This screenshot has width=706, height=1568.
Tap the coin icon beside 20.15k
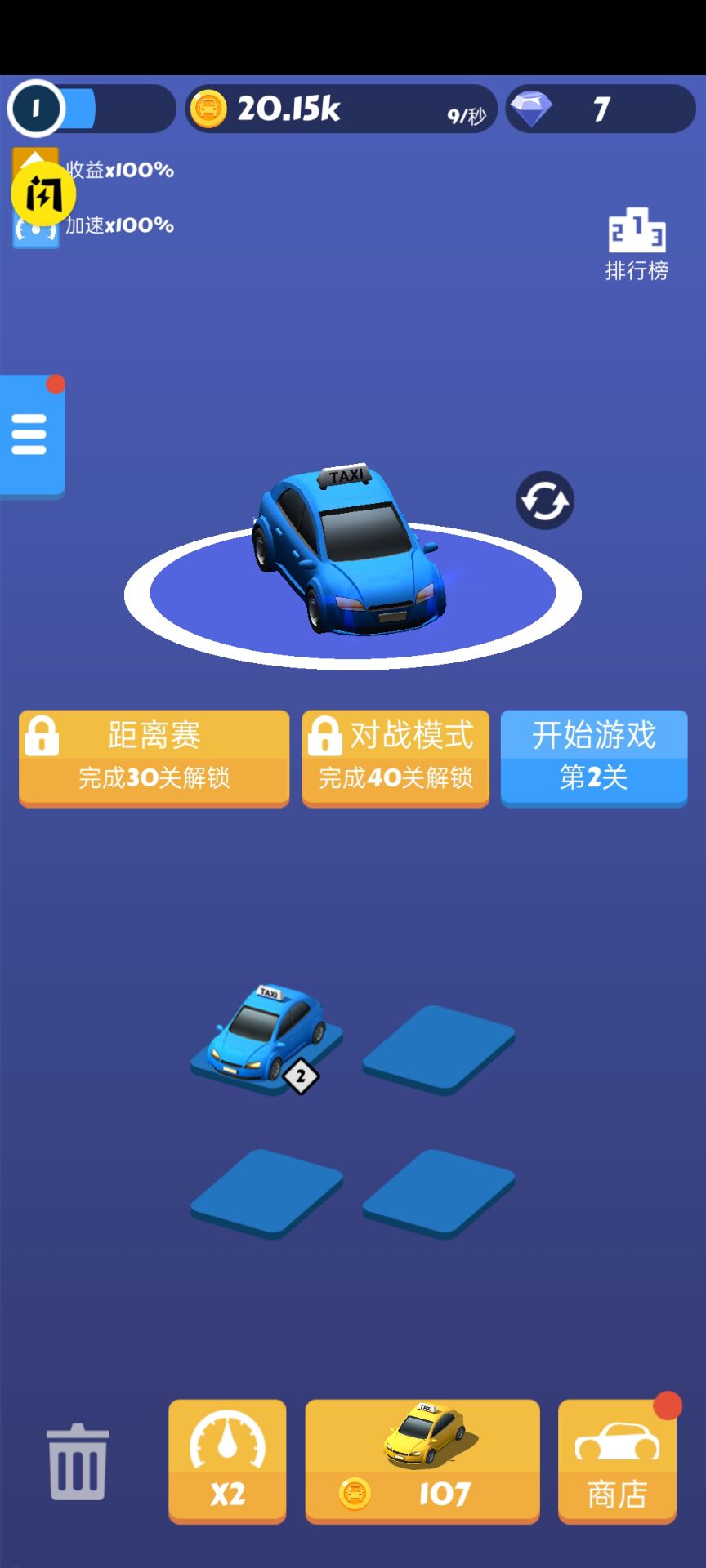[211, 108]
